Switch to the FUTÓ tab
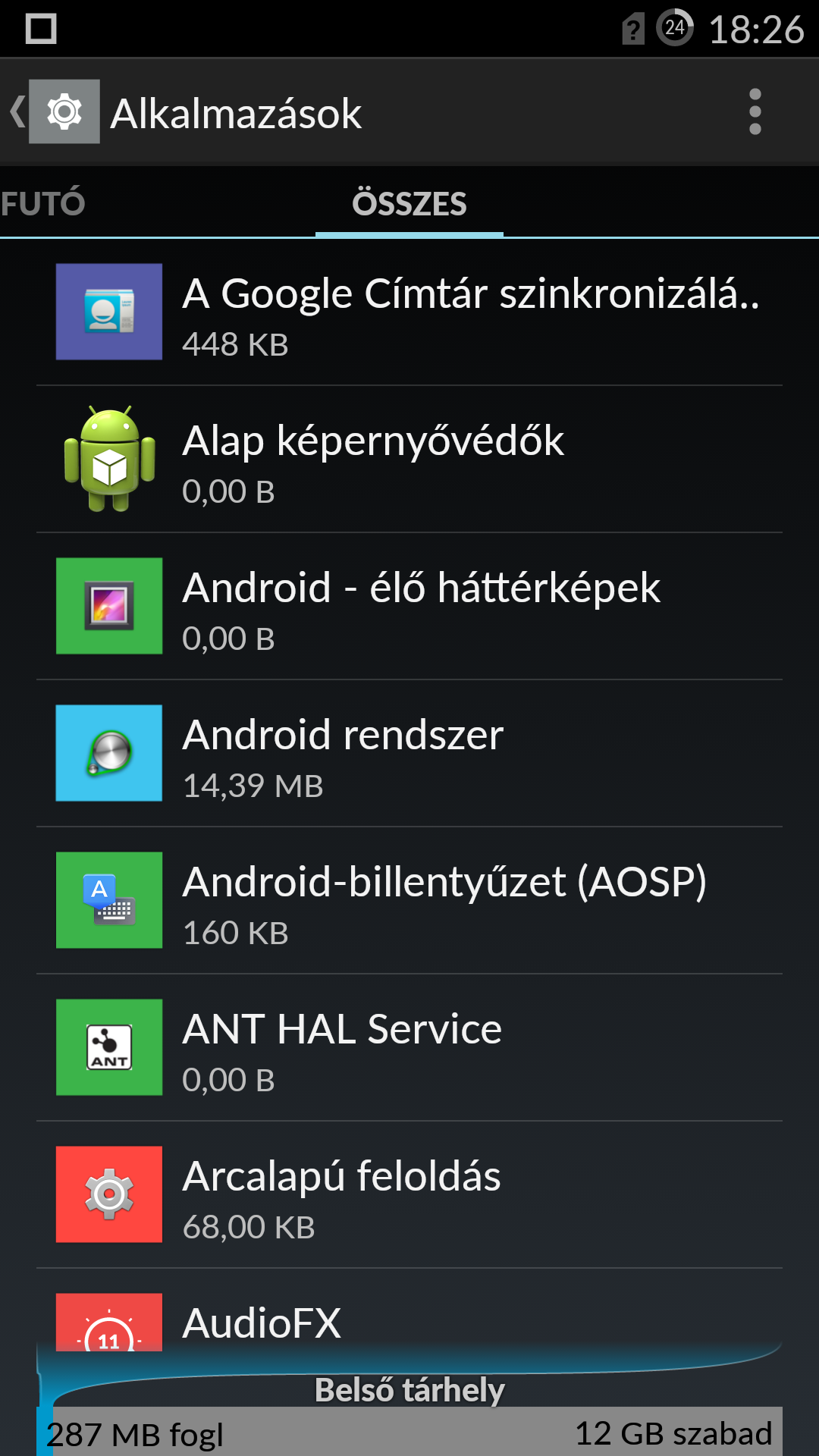Screen dimensions: 819x1456 click(x=43, y=203)
